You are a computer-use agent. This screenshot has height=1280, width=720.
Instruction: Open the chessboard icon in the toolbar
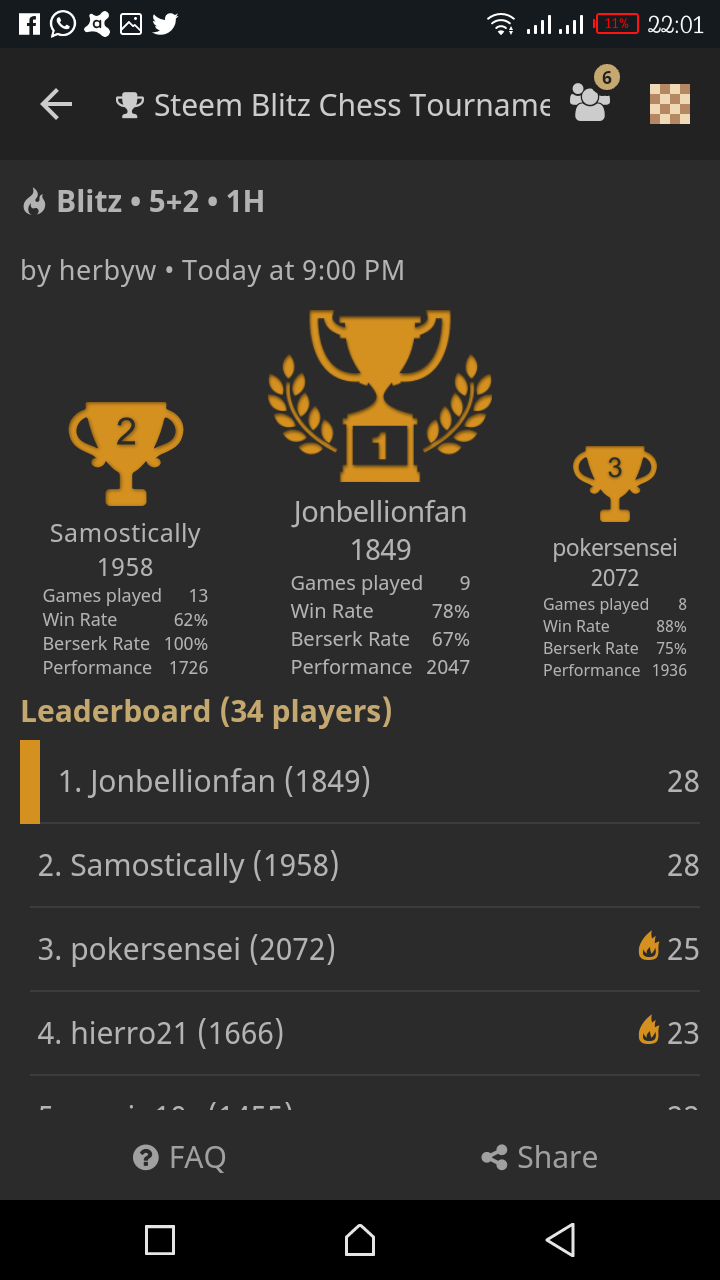(670, 104)
